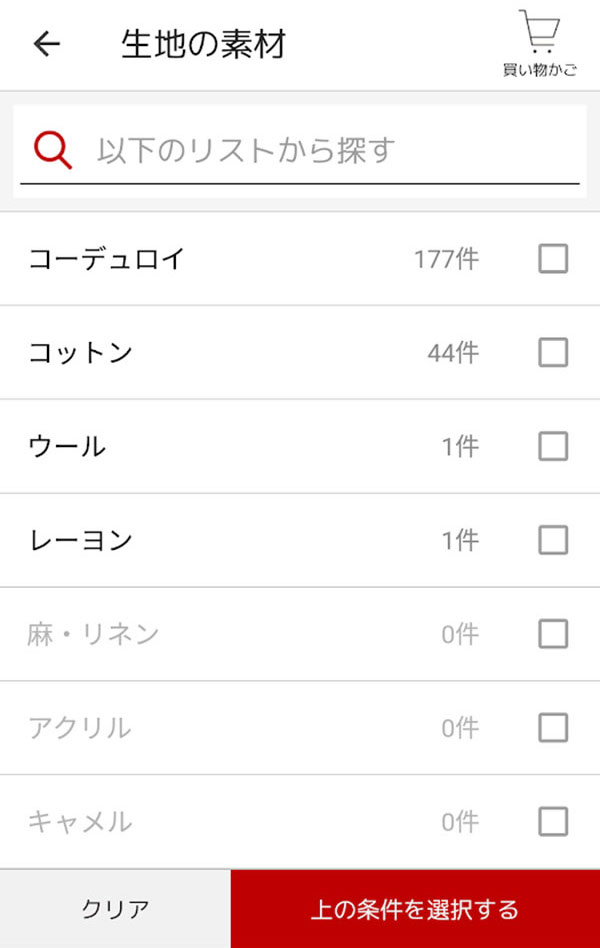
Task: Check the コーデュロイ checkbox
Action: coord(553,259)
